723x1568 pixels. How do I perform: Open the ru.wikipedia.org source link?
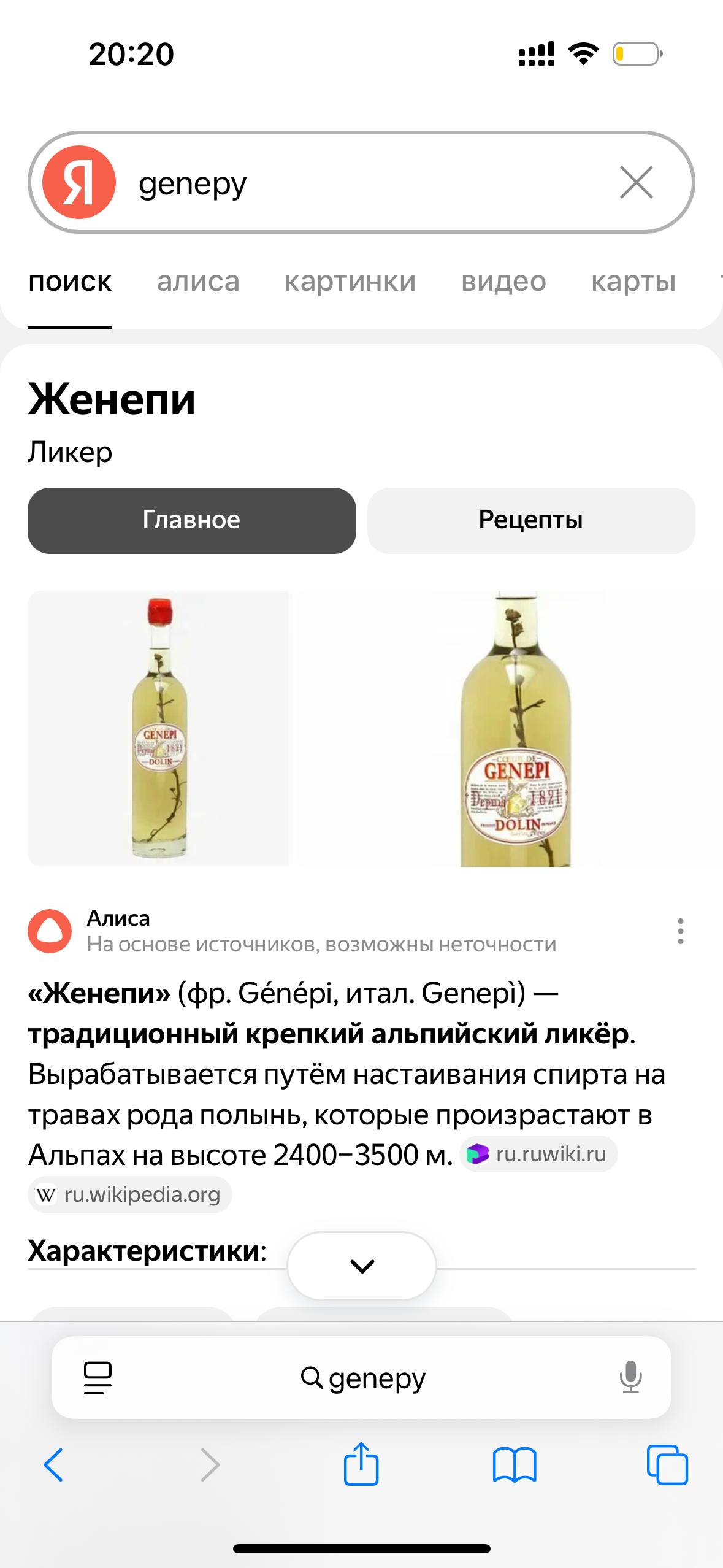pyautogui.click(x=130, y=1194)
